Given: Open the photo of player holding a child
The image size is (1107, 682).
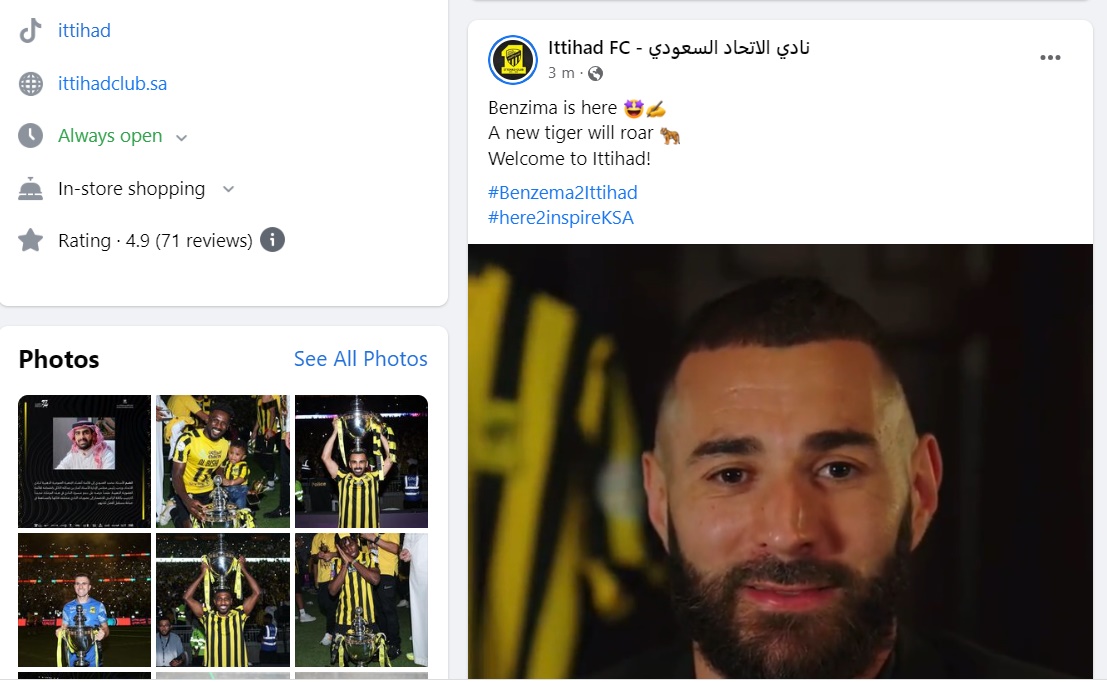Looking at the screenshot, I should (x=222, y=461).
